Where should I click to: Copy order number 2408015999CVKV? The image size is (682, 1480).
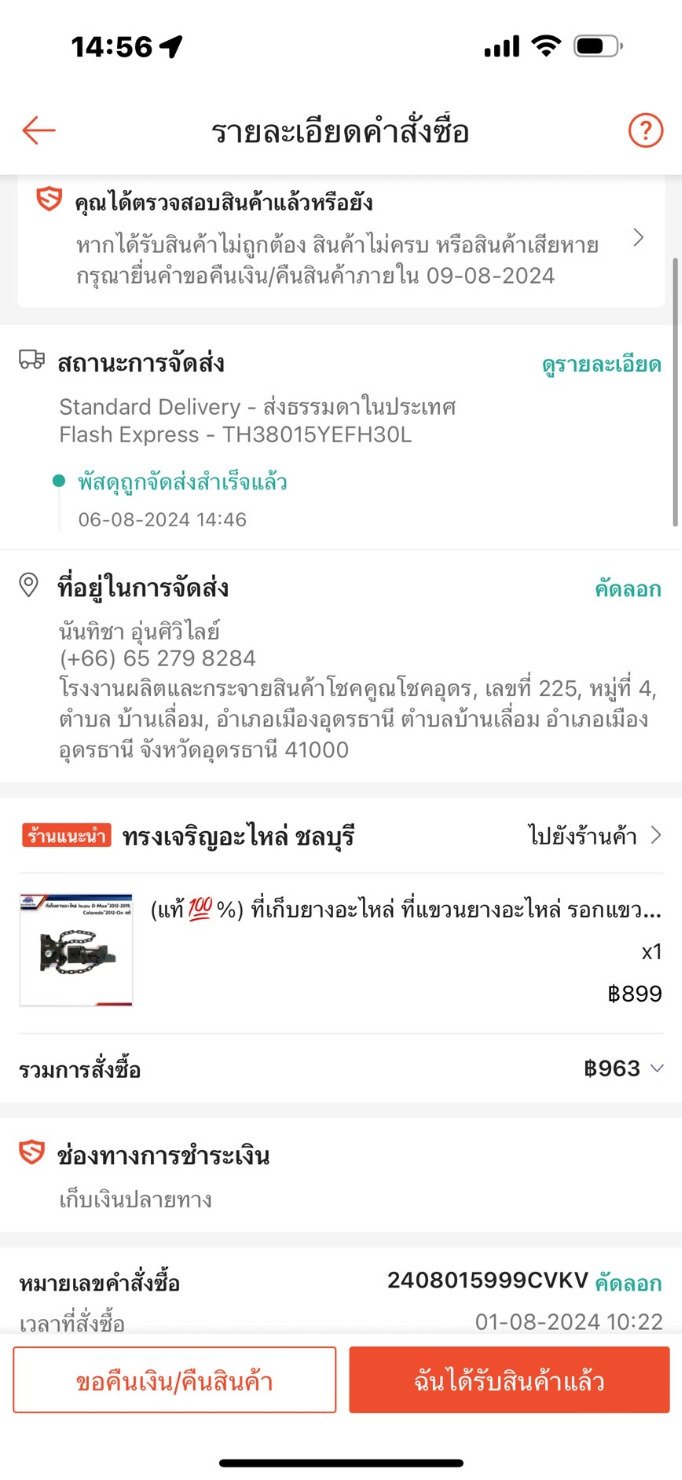click(x=628, y=1283)
